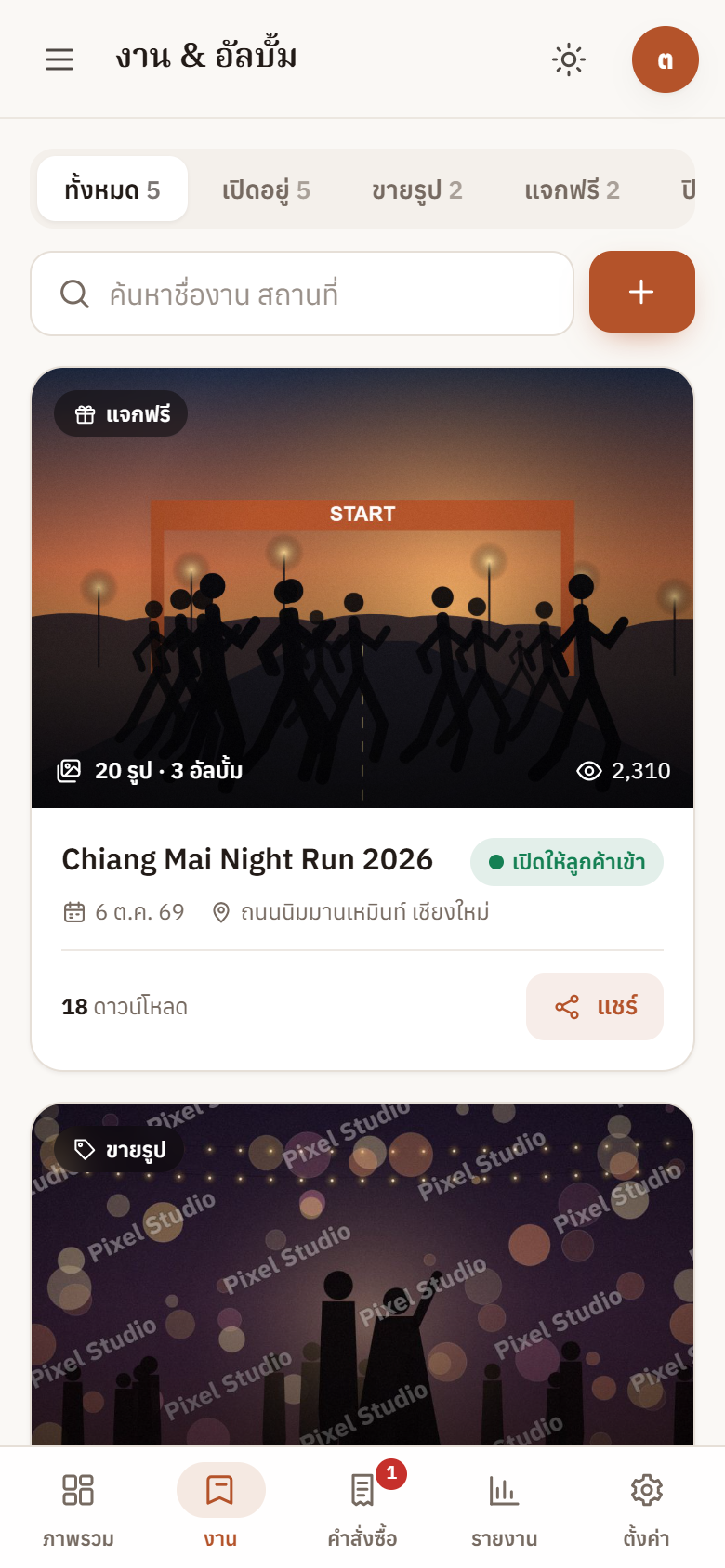725x1568 pixels.
Task: Open the profile avatar menu
Action: 666,59
